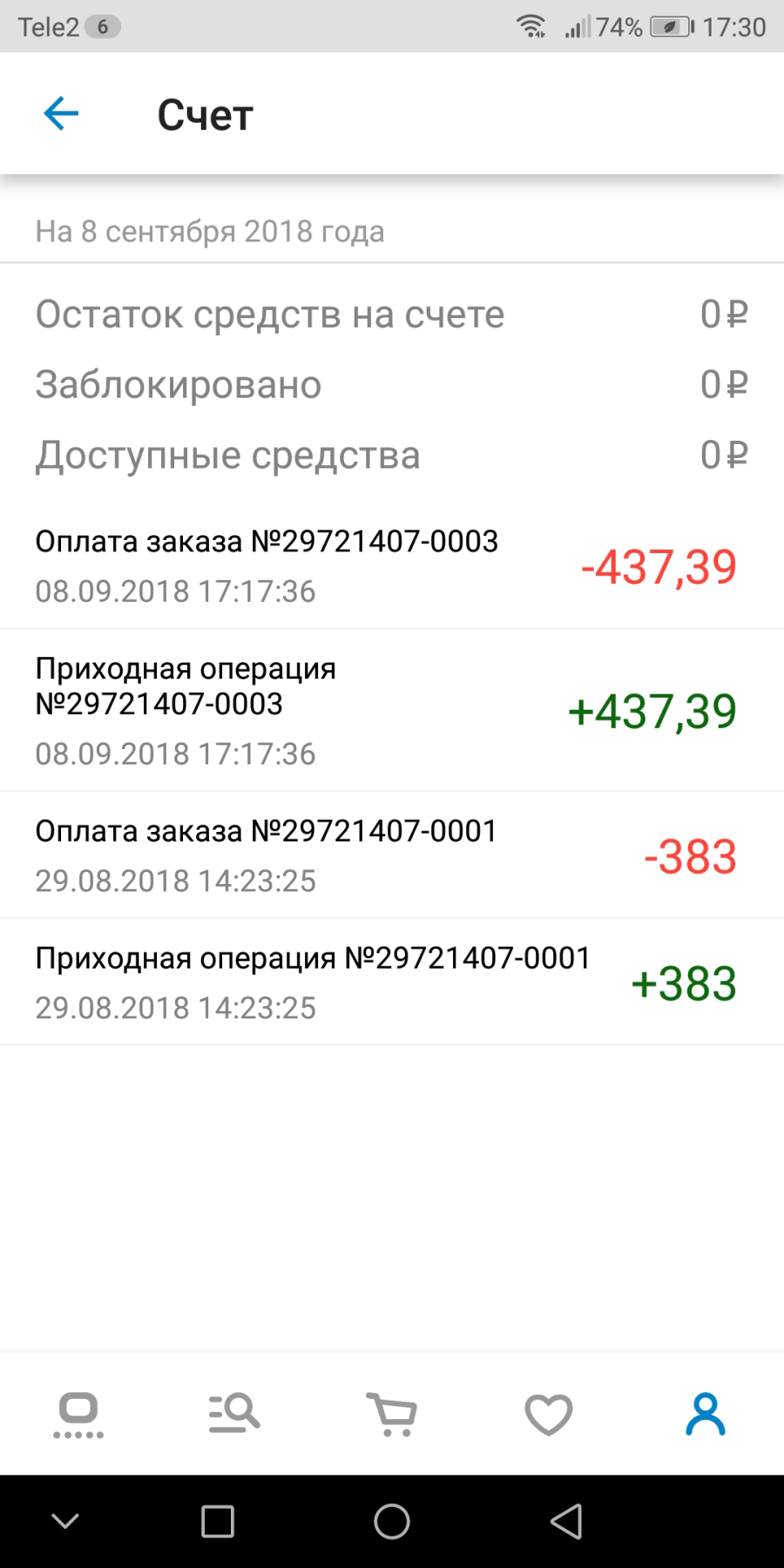Viewport: 784px width, 1568px height.
Task: Open recent apps via system square button
Action: 218,1522
